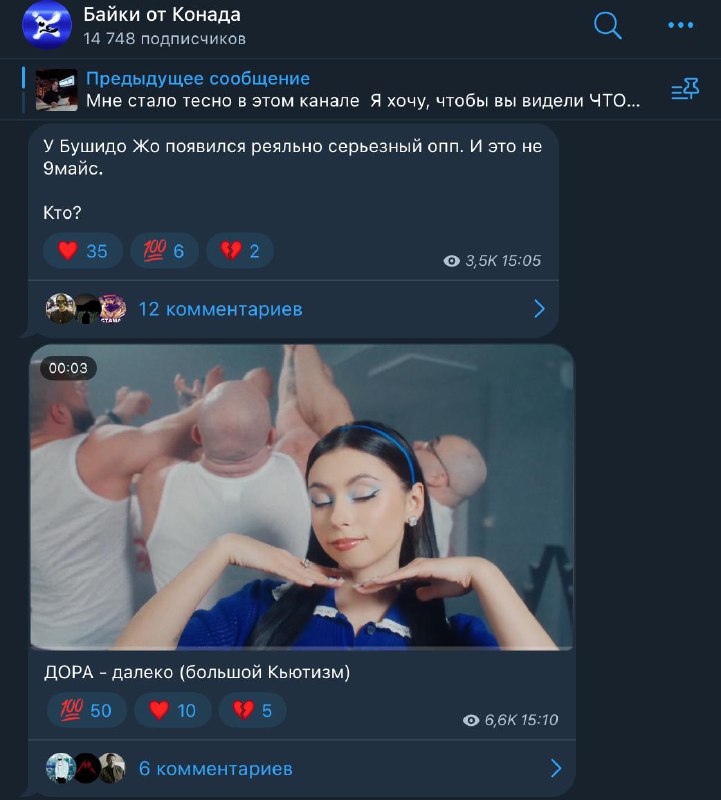Open search in the channel

click(608, 25)
